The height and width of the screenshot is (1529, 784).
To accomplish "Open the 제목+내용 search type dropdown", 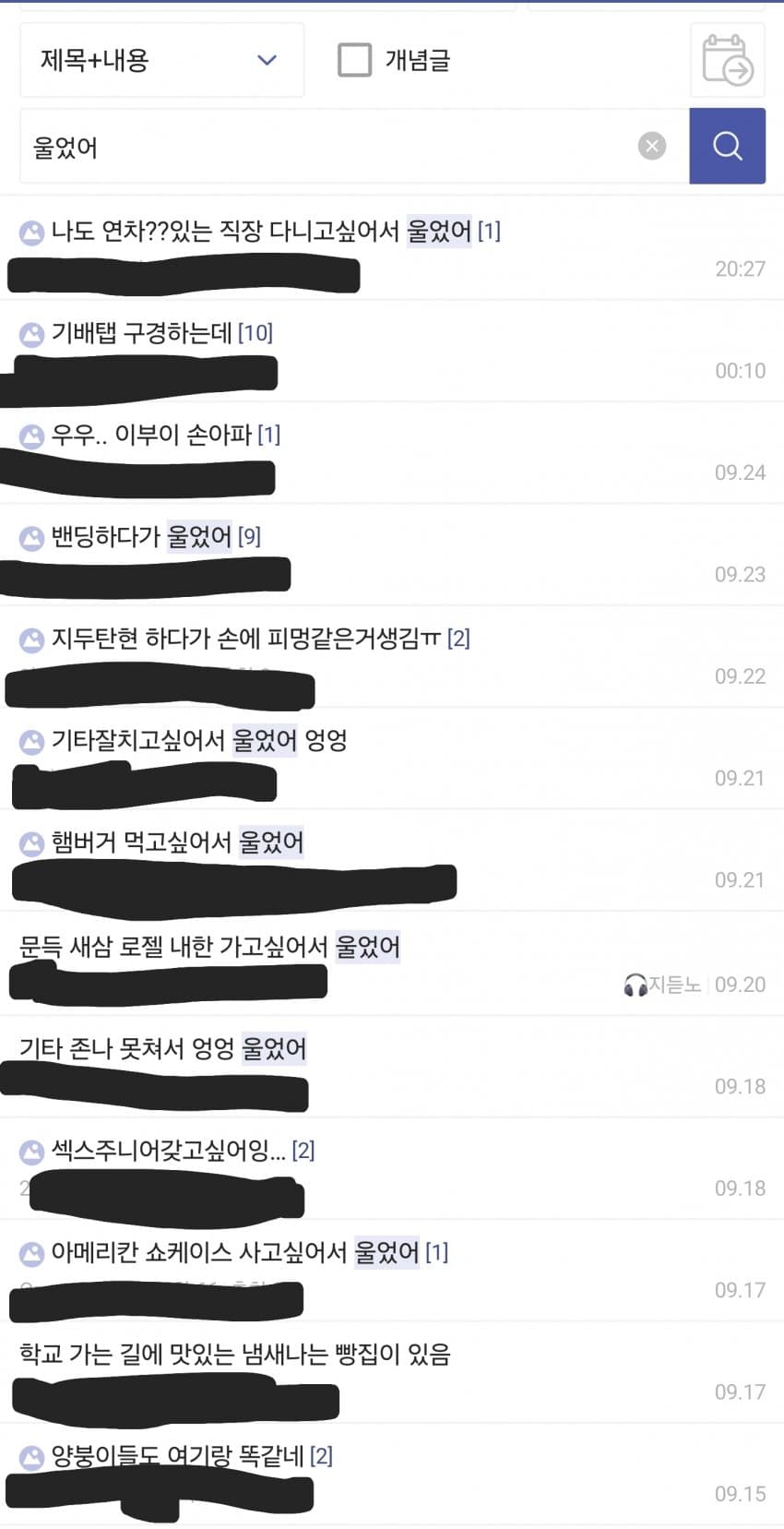I will (161, 61).
